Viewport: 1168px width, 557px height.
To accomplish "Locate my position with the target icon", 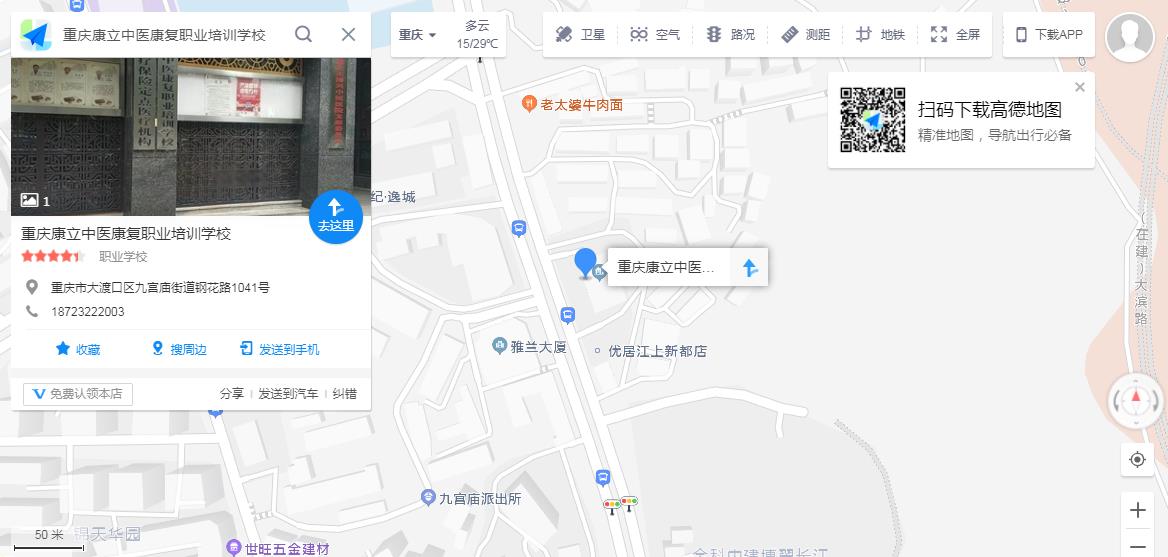I will (1137, 460).
